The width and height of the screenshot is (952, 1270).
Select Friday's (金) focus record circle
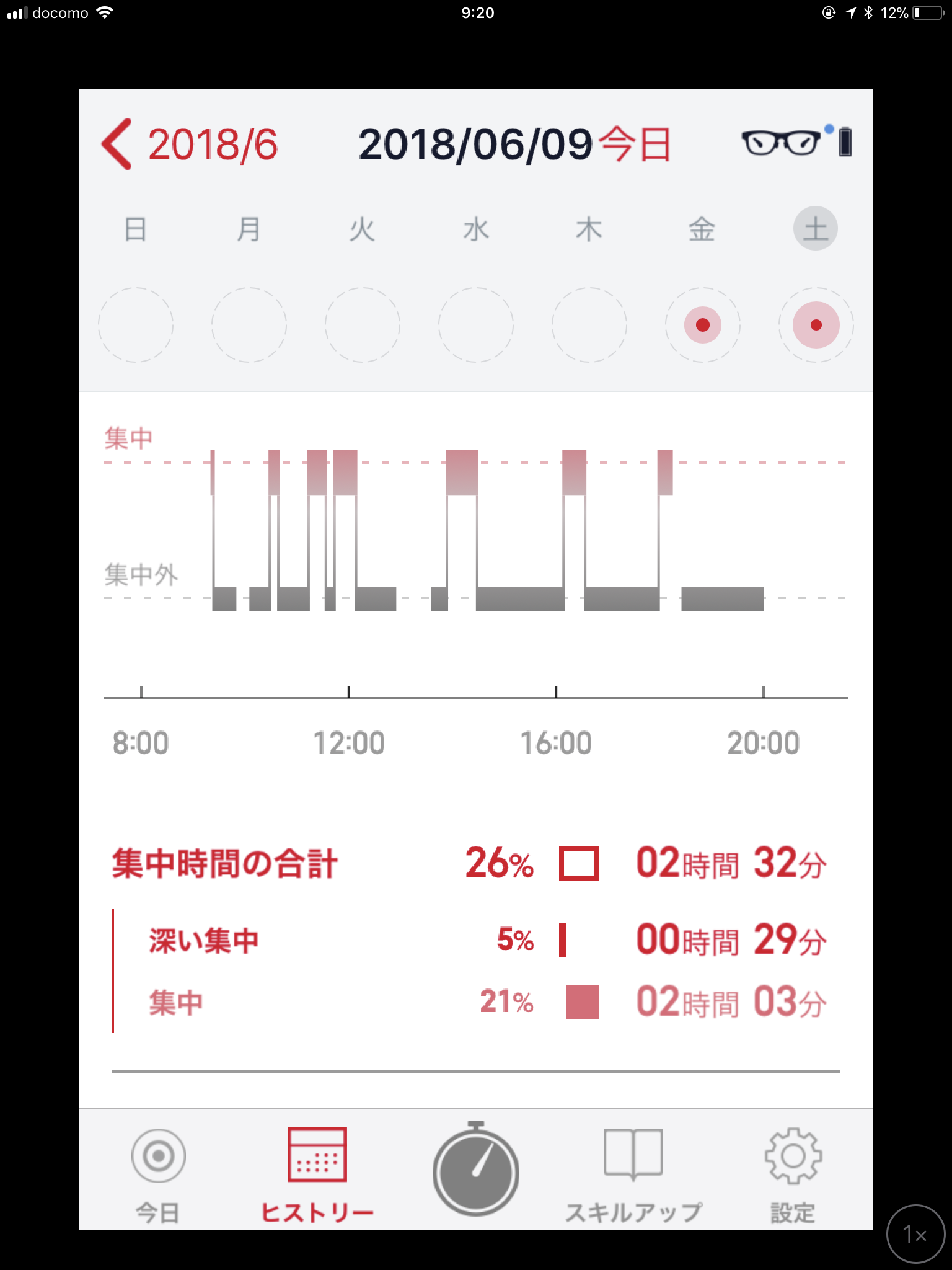[702, 325]
